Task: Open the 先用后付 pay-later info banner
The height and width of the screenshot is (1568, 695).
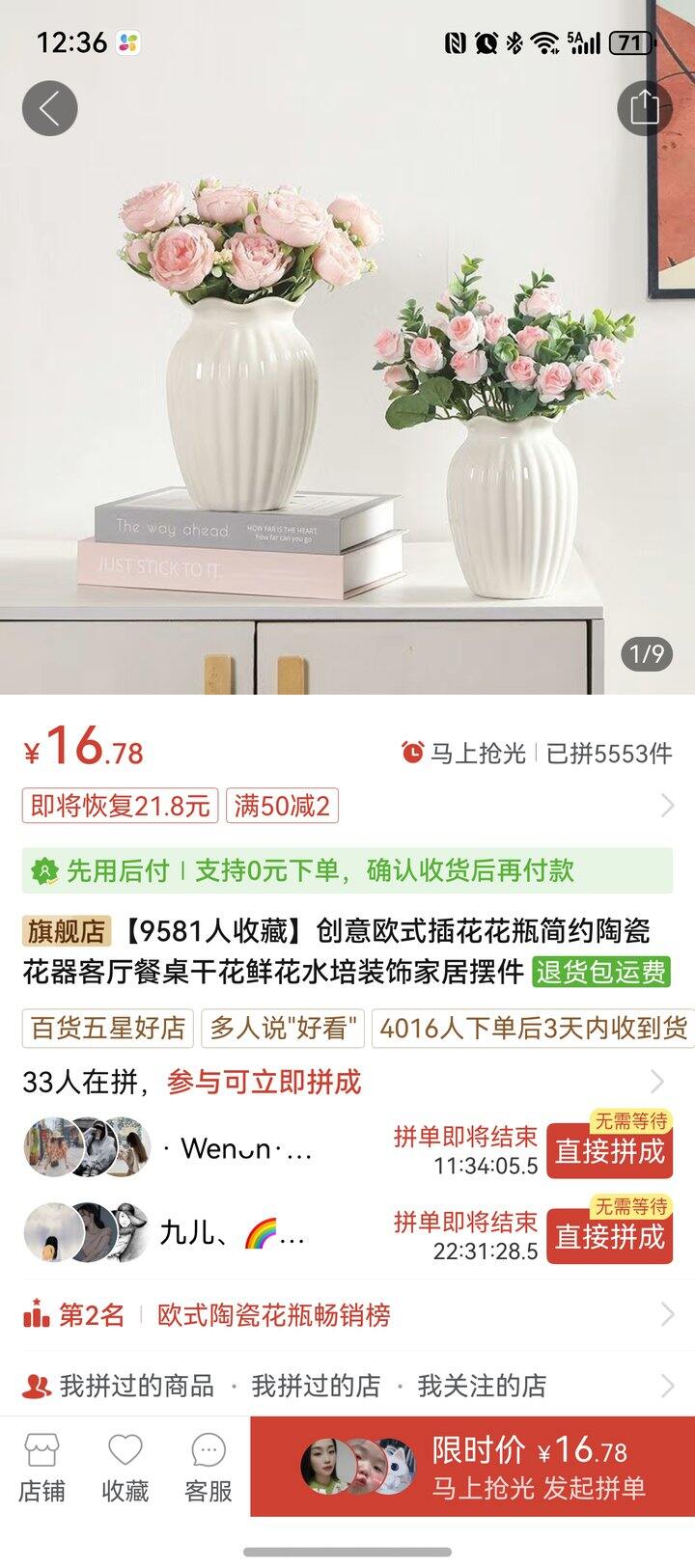Action: point(347,870)
